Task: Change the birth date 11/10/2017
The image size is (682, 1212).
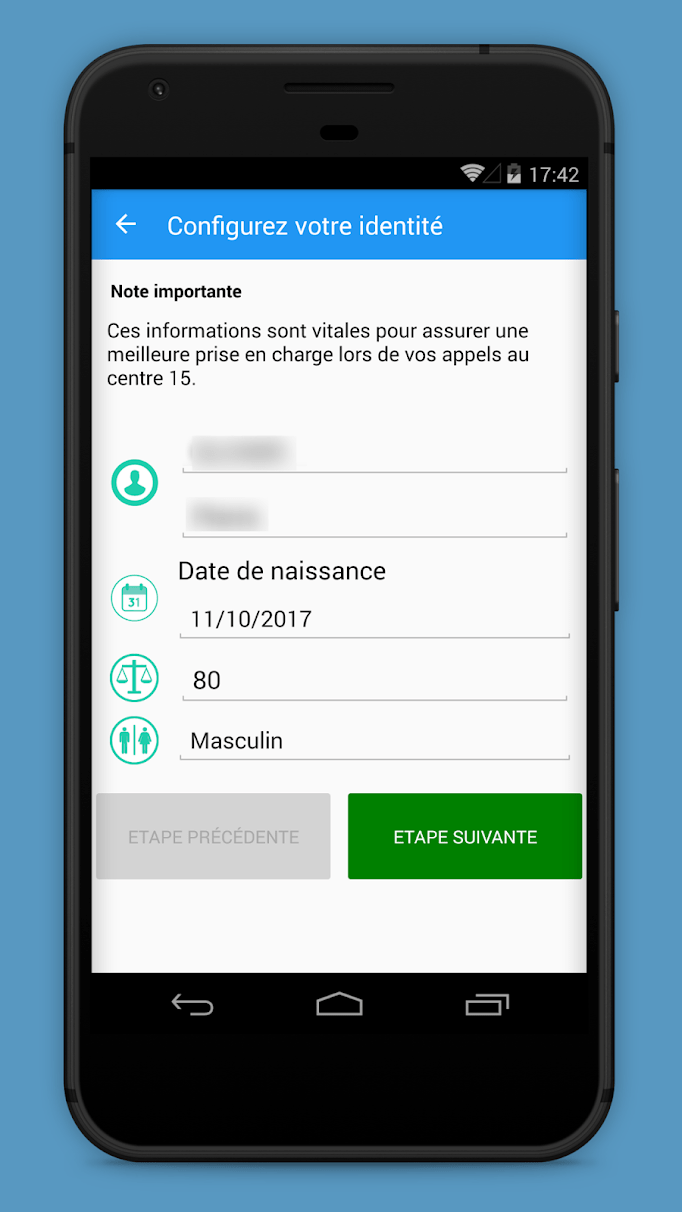Action: click(374, 619)
